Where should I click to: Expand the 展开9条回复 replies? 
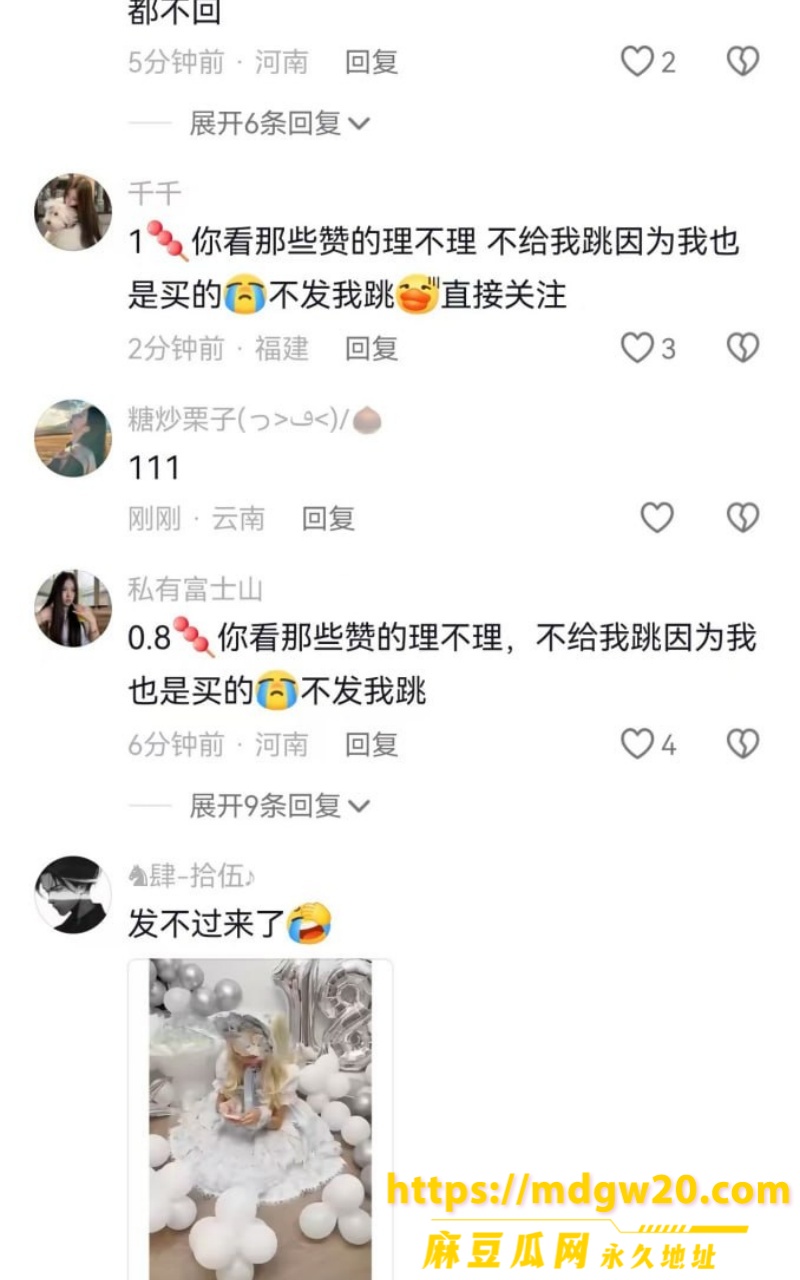(x=280, y=805)
